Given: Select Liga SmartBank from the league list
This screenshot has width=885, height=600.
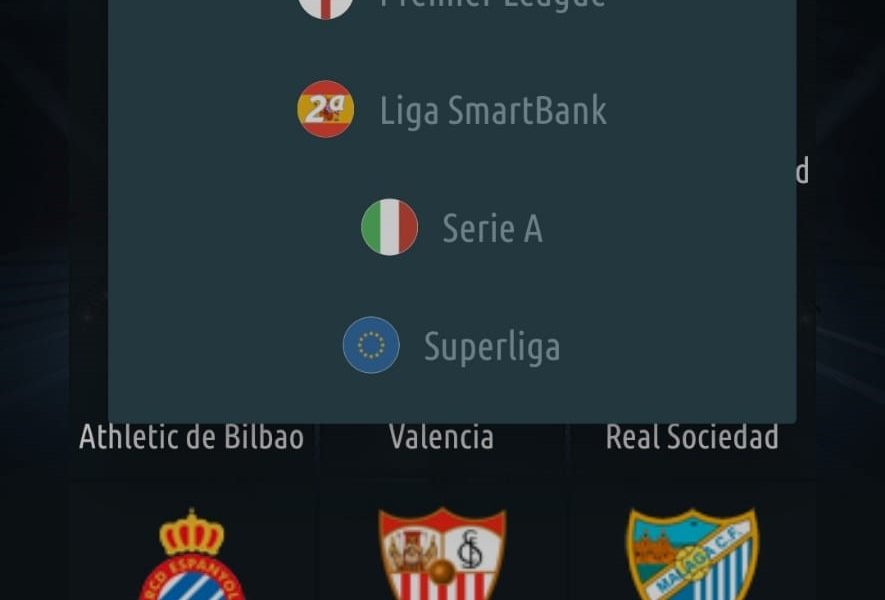Looking at the screenshot, I should click(452, 110).
